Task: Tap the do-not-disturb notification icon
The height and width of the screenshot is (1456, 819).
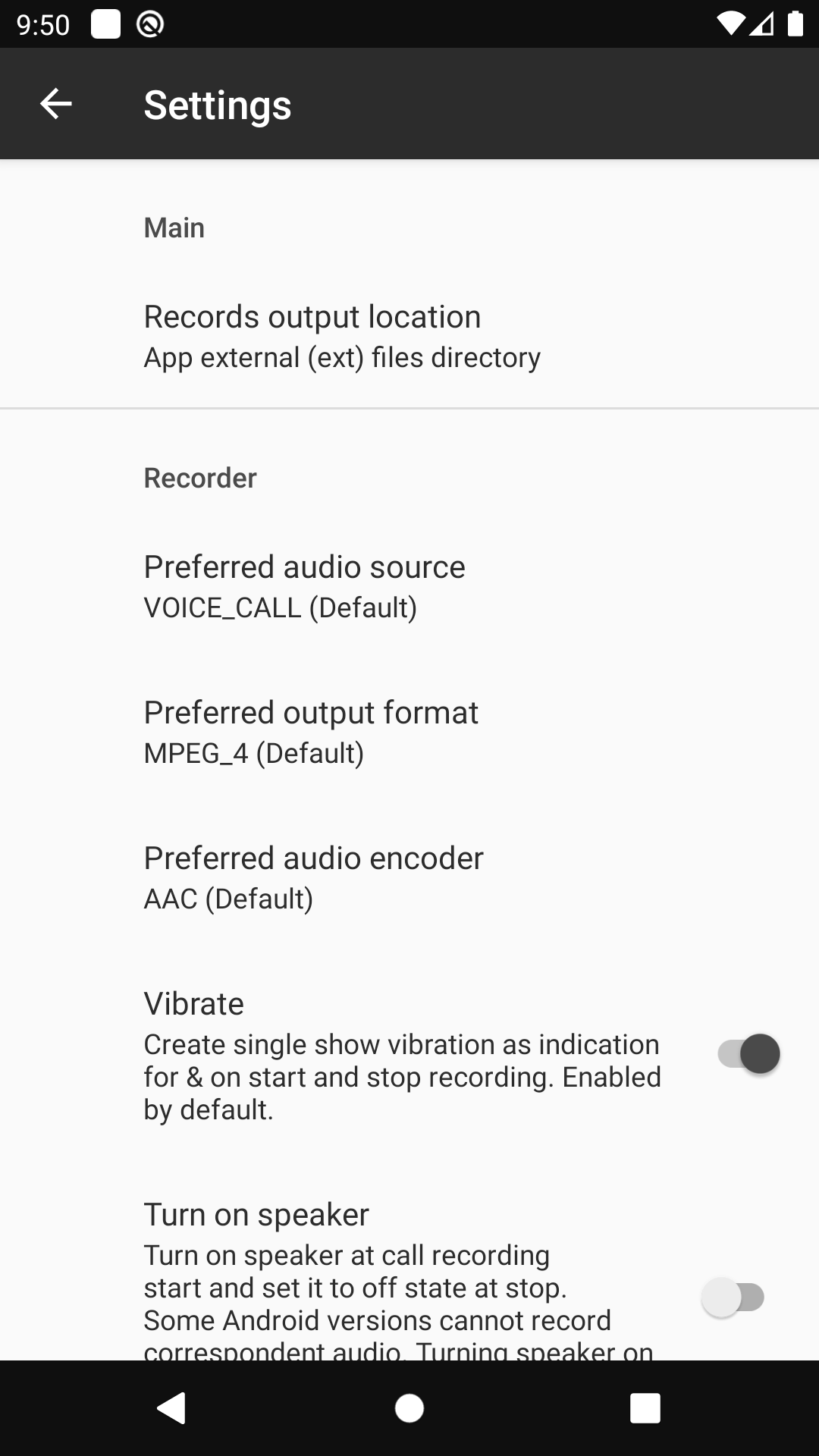Action: pyautogui.click(x=149, y=23)
